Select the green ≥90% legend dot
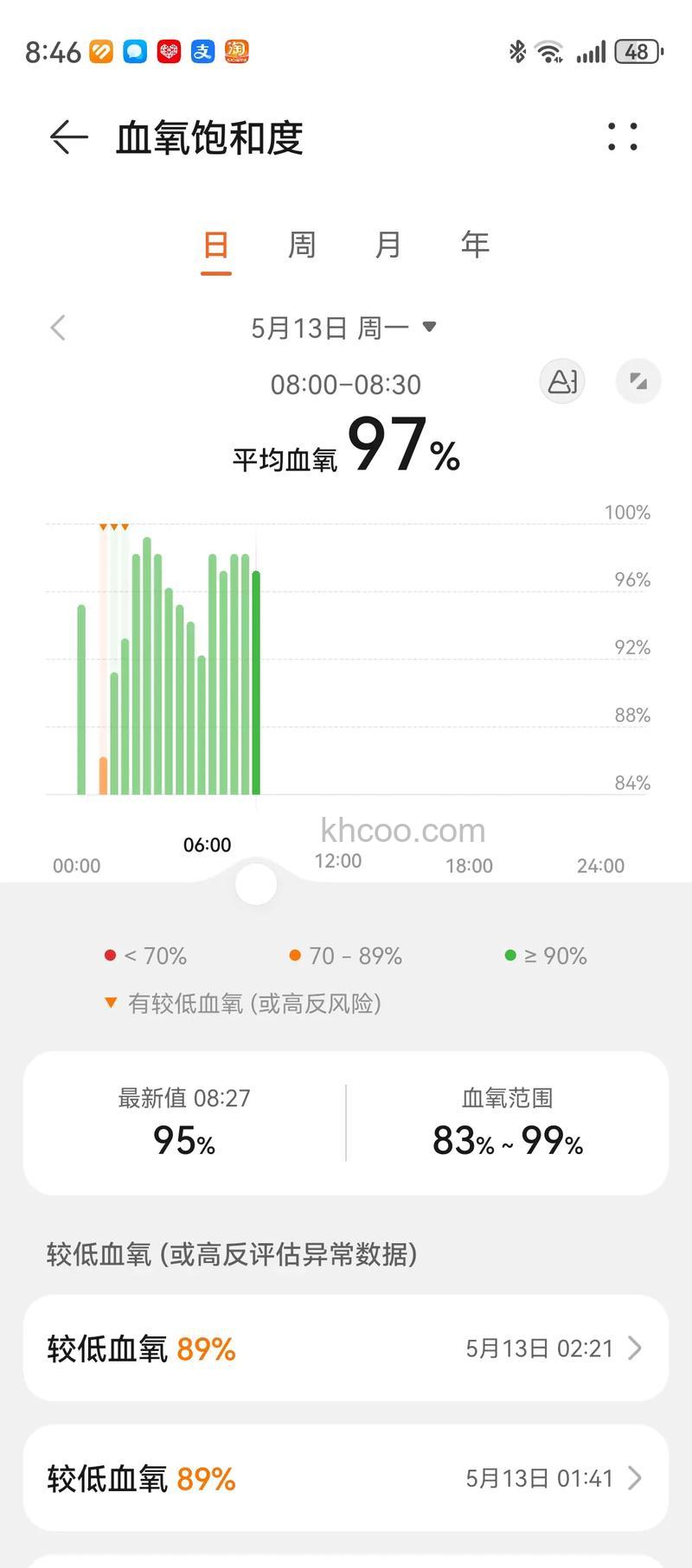 click(x=509, y=955)
